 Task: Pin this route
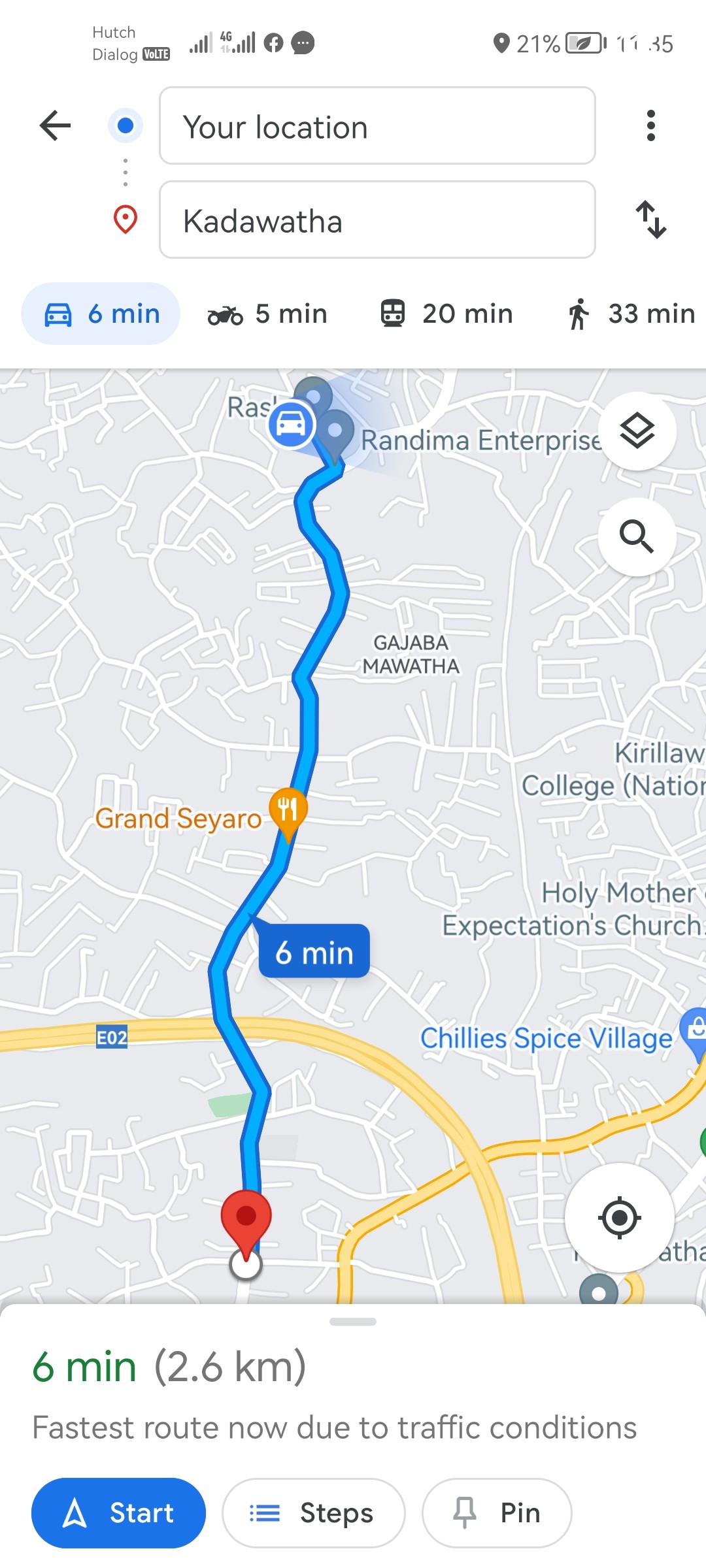coord(497,1513)
